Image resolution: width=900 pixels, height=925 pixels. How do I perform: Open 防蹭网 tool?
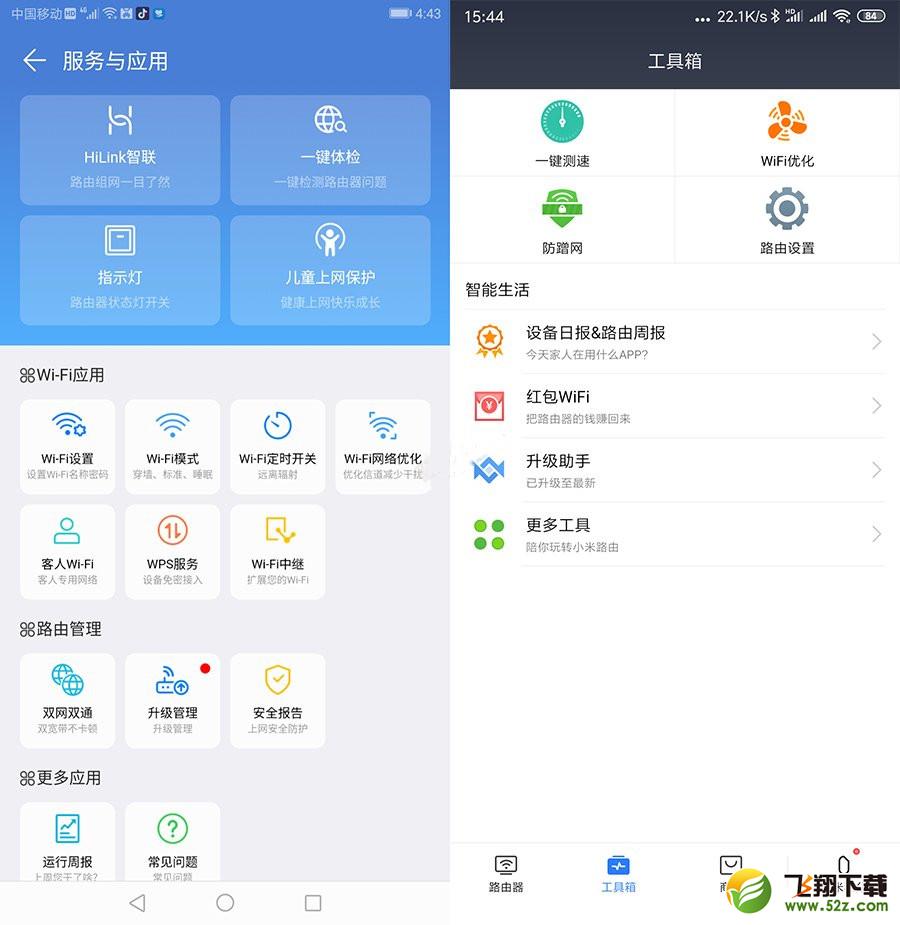coord(562,220)
